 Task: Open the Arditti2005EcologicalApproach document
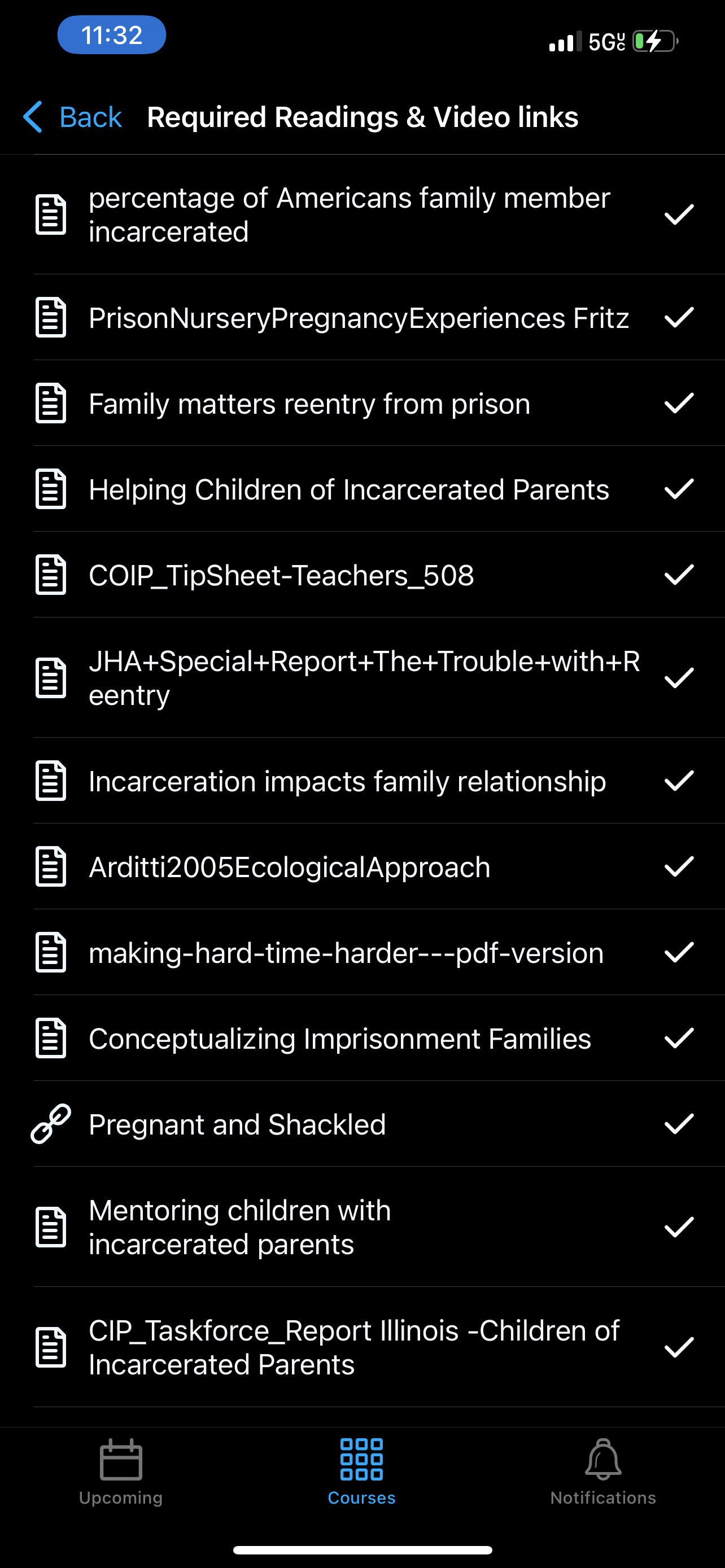(x=362, y=867)
